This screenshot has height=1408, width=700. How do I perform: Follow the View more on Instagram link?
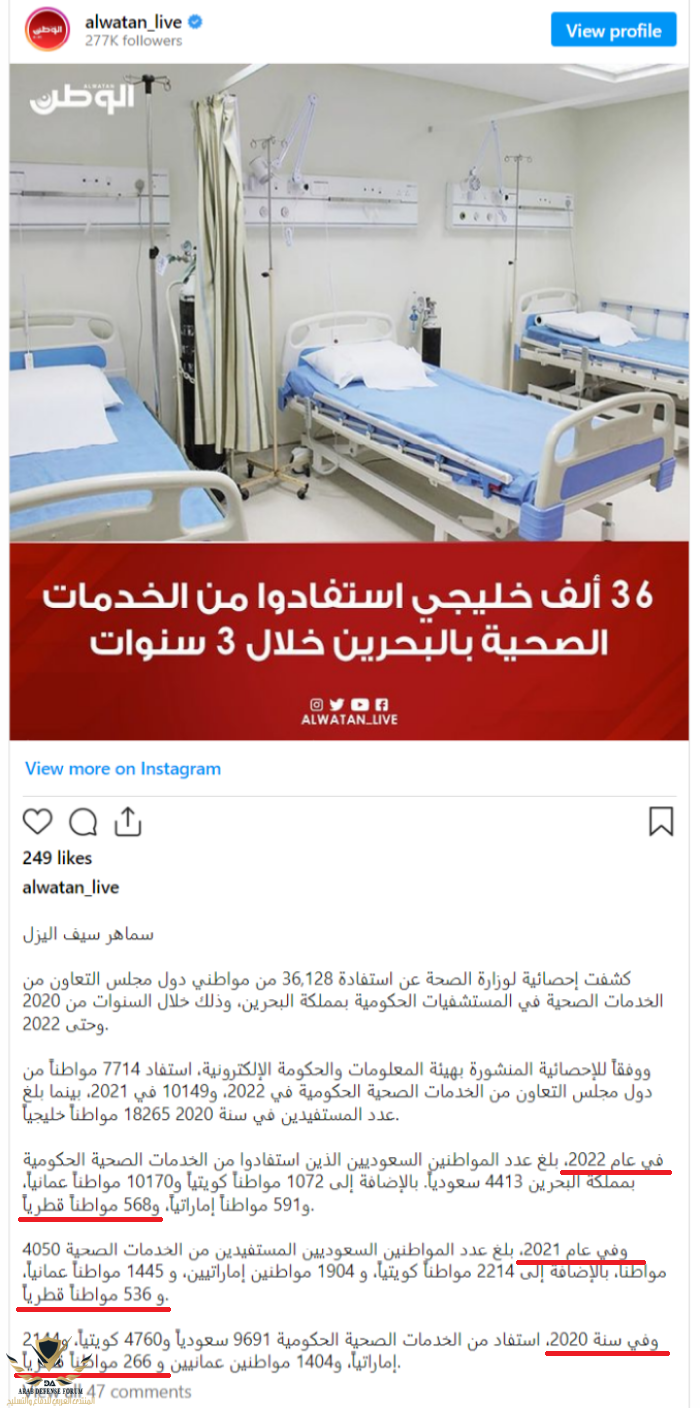coord(123,769)
